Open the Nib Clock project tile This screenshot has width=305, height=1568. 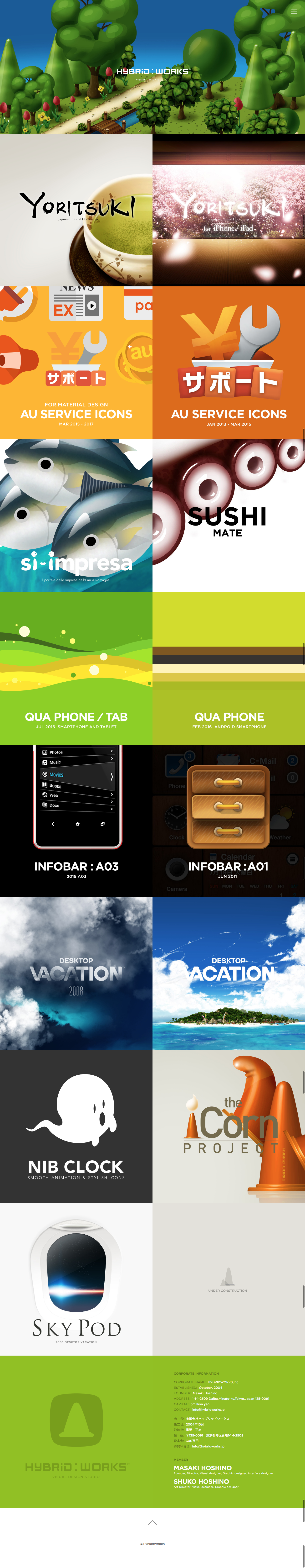click(76, 1127)
